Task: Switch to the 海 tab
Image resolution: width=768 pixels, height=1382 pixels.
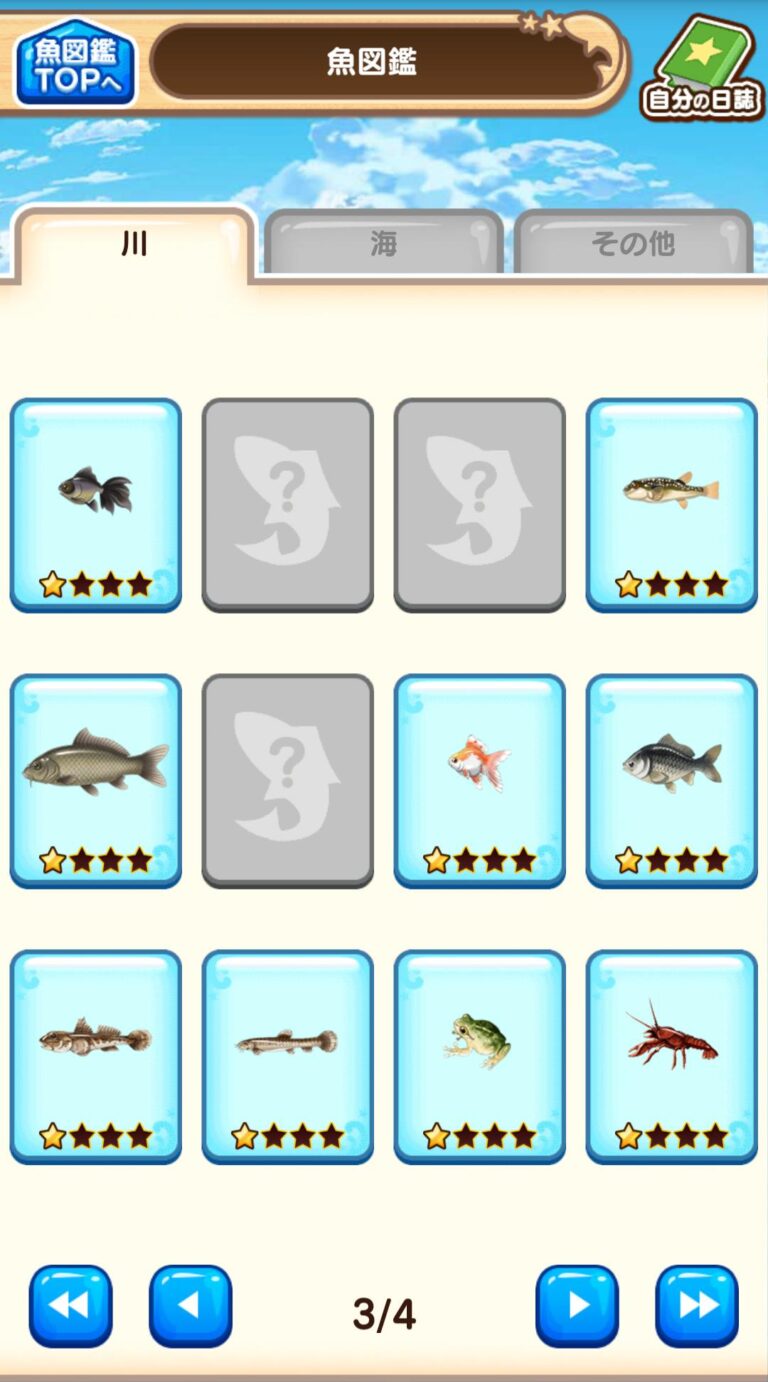Action: tap(384, 243)
